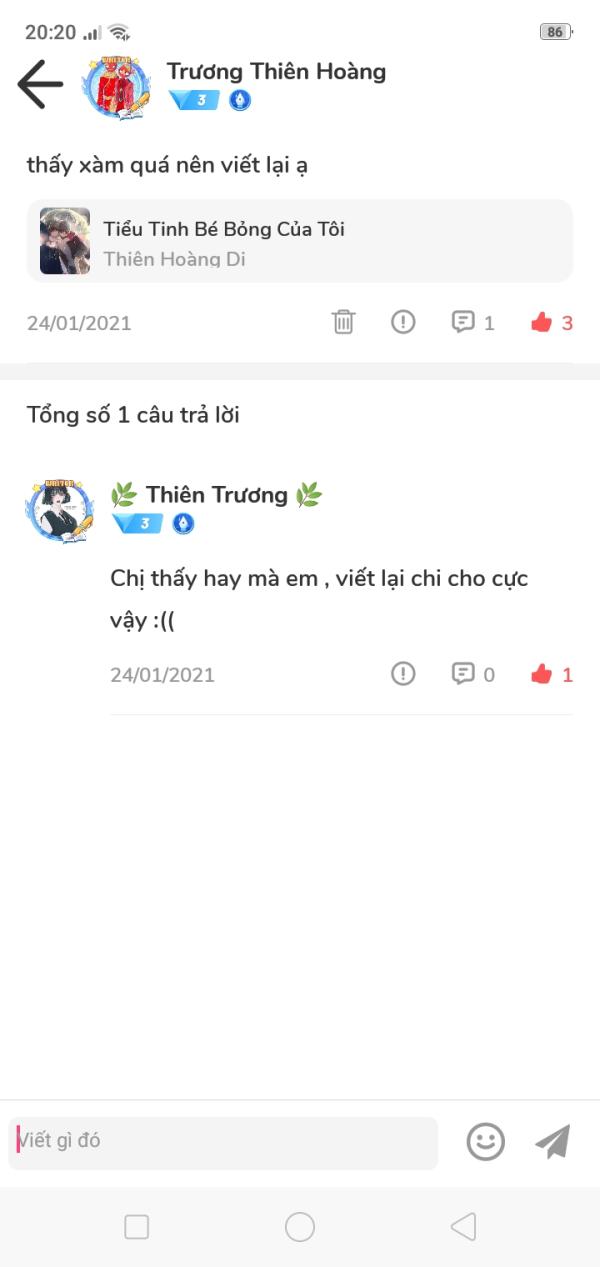
Task: Go back using the arrow icon
Action: tap(40, 84)
